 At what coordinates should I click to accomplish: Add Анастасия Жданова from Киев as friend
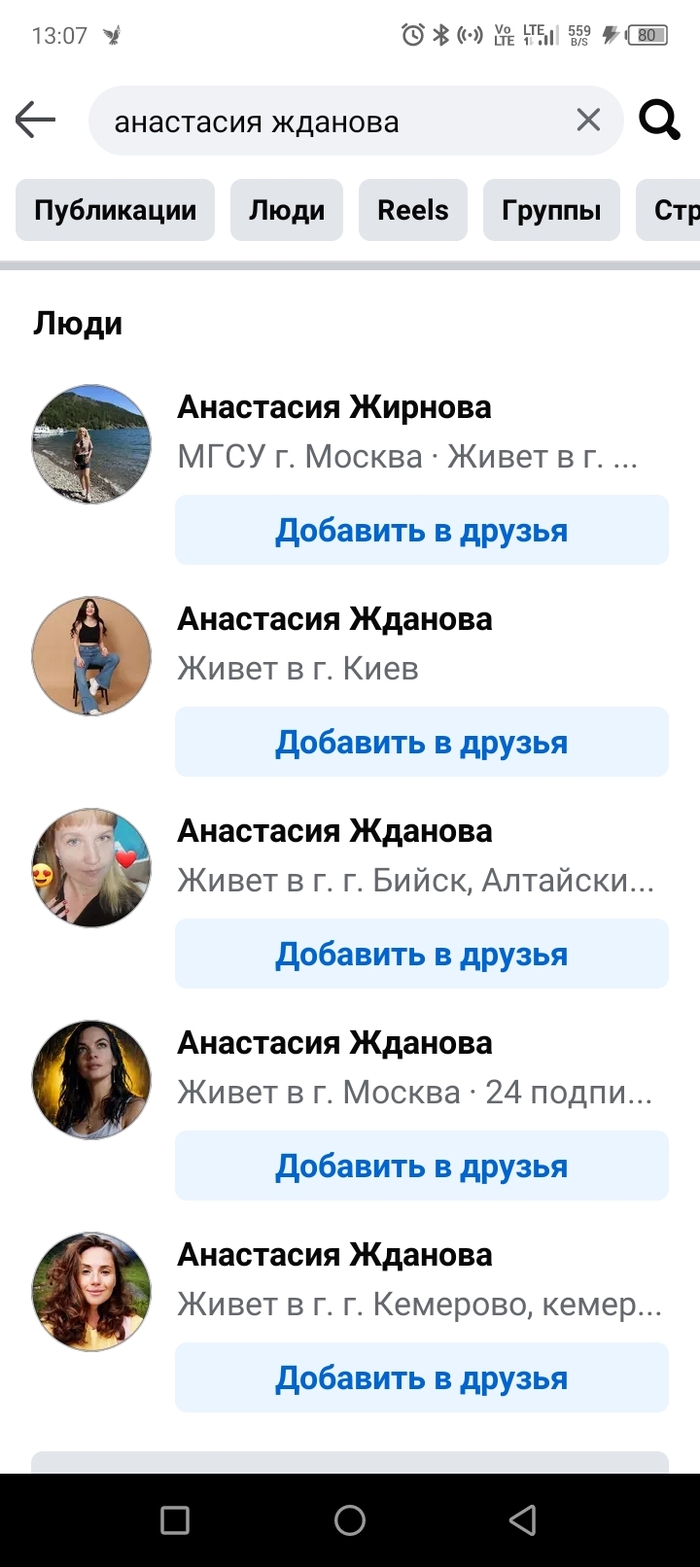(421, 742)
